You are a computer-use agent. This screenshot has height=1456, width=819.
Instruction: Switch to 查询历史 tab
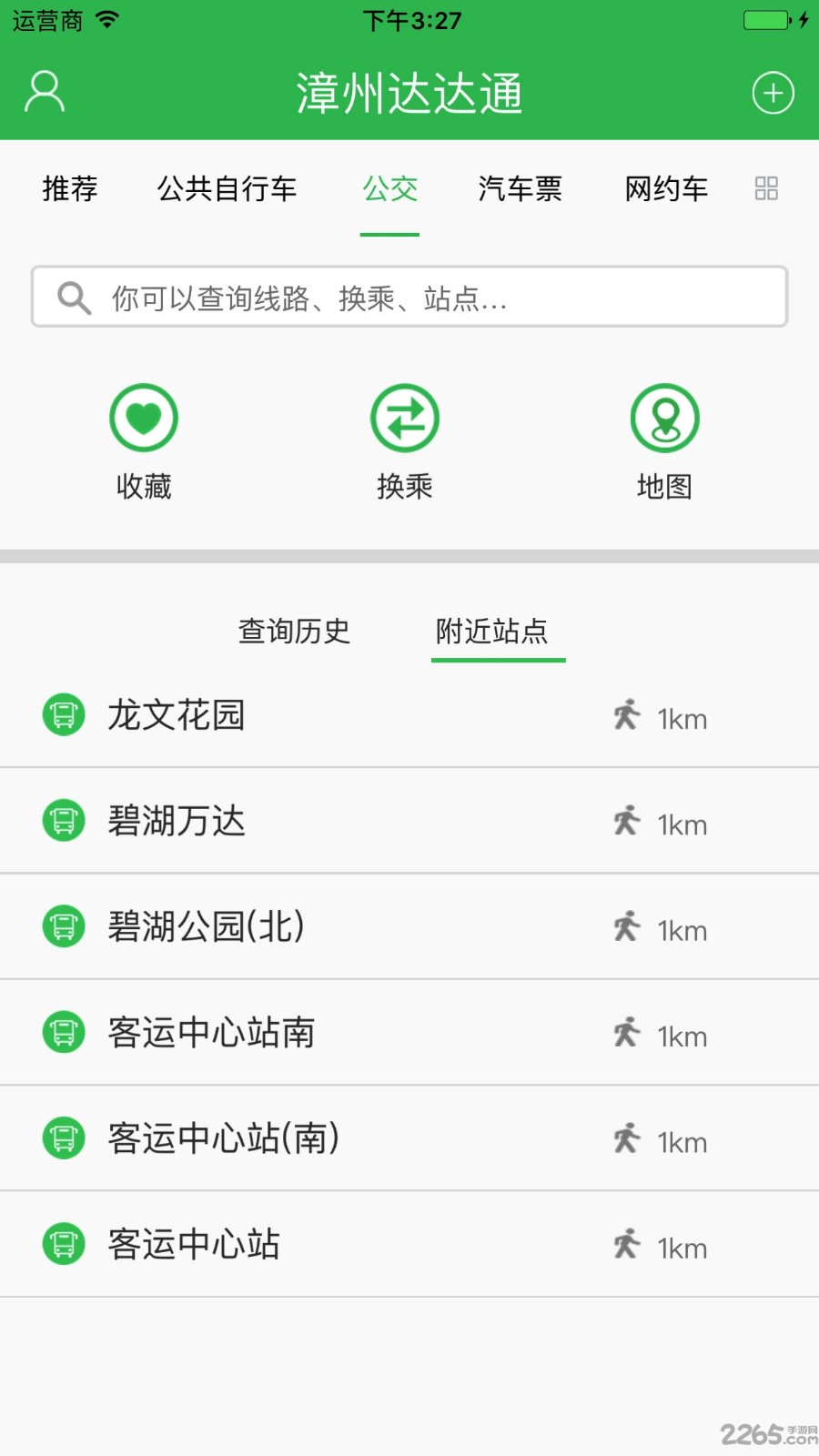coord(294,631)
